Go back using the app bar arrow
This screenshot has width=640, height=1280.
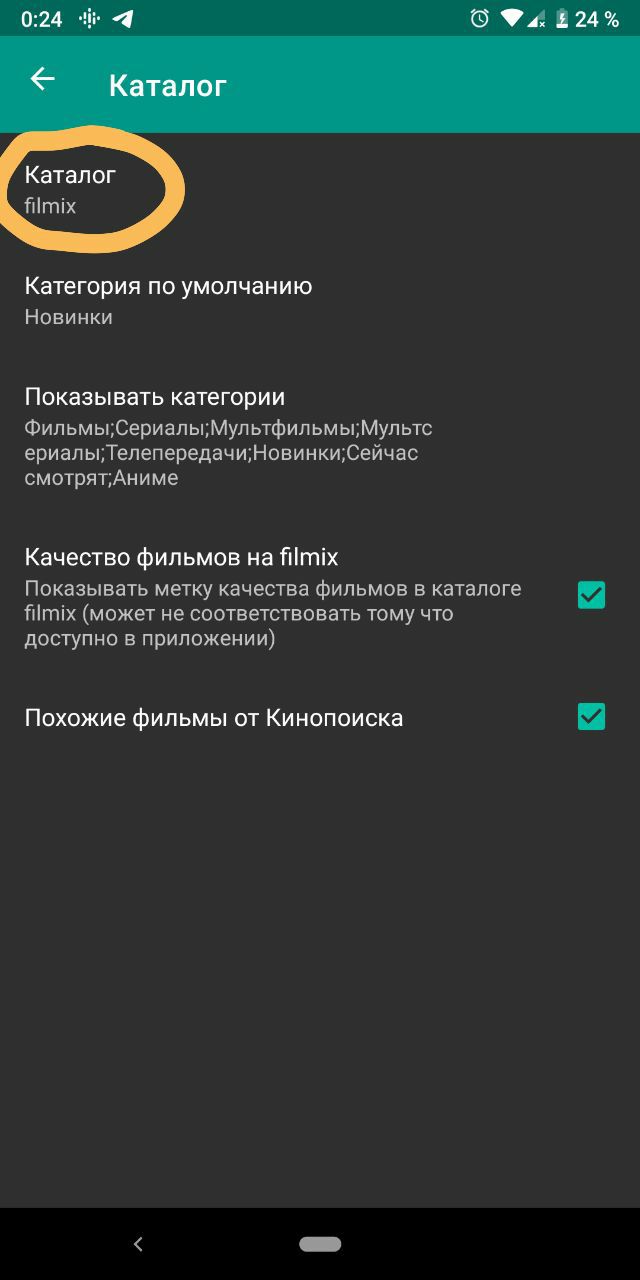click(42, 80)
